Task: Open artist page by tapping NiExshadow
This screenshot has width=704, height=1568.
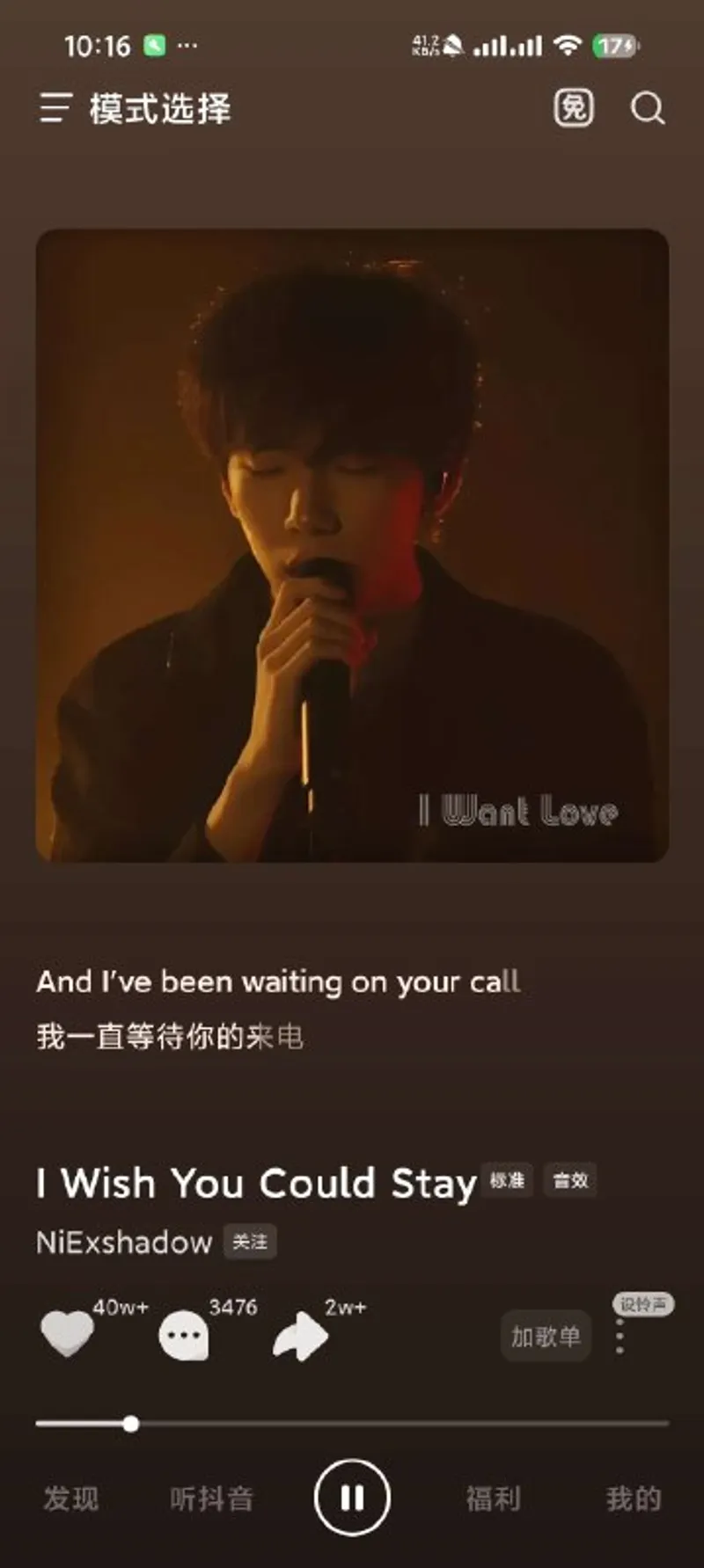Action: (123, 1243)
